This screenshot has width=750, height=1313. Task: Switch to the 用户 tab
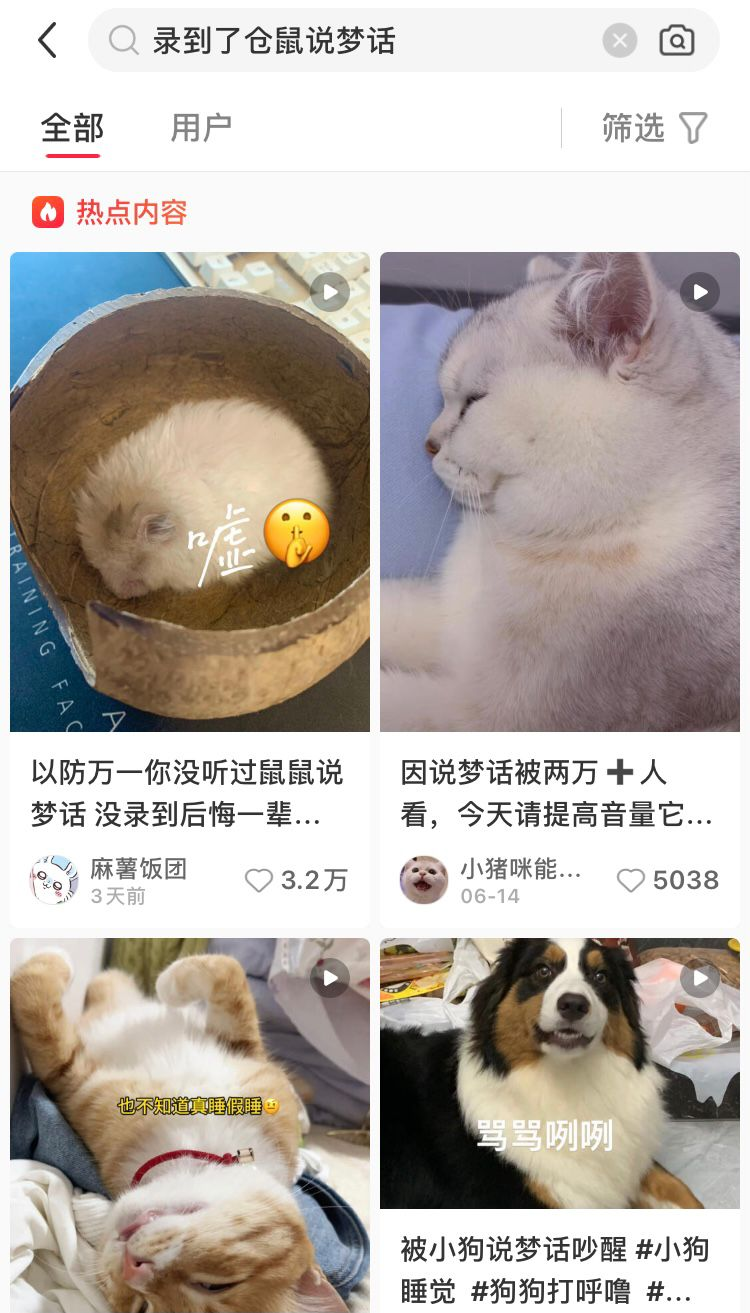point(201,128)
